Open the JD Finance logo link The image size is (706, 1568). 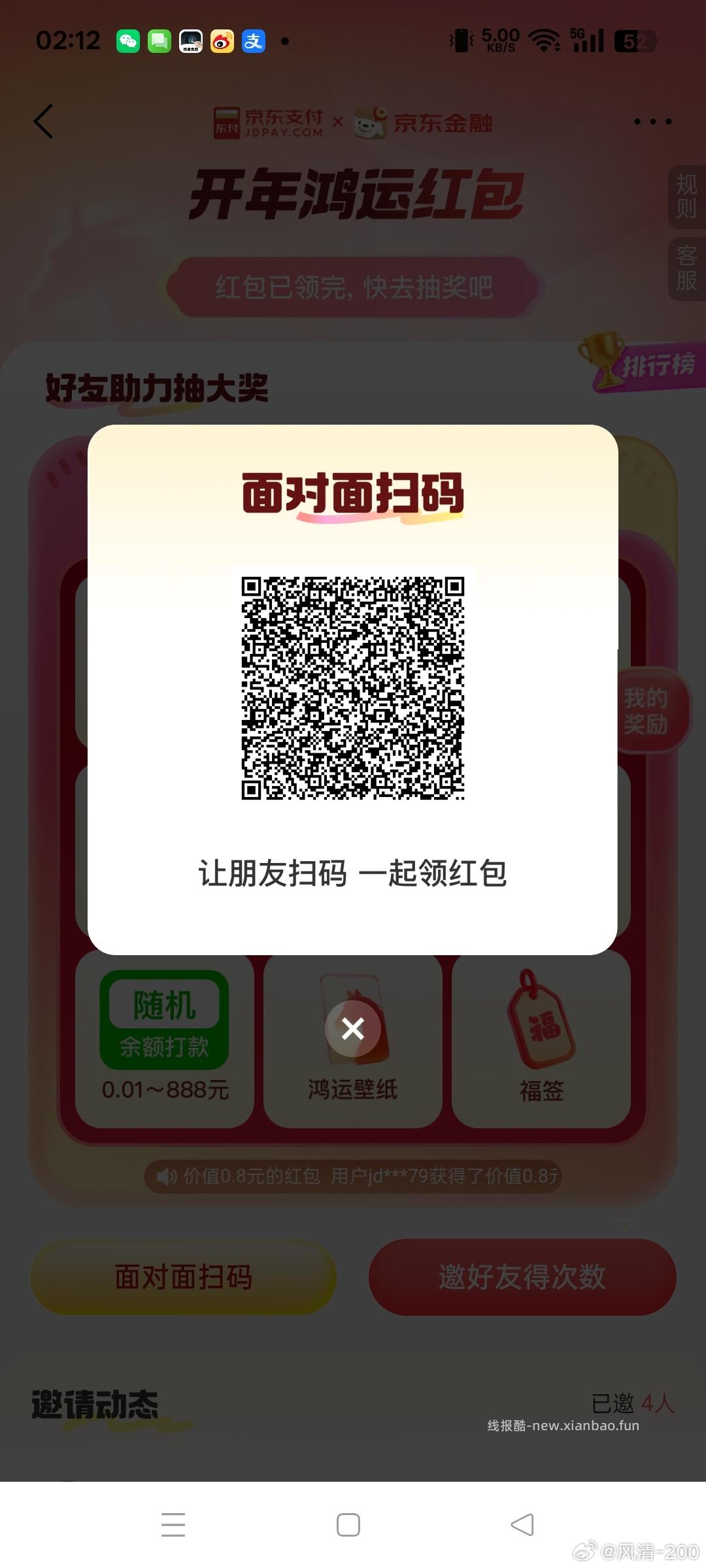pyautogui.click(x=425, y=123)
